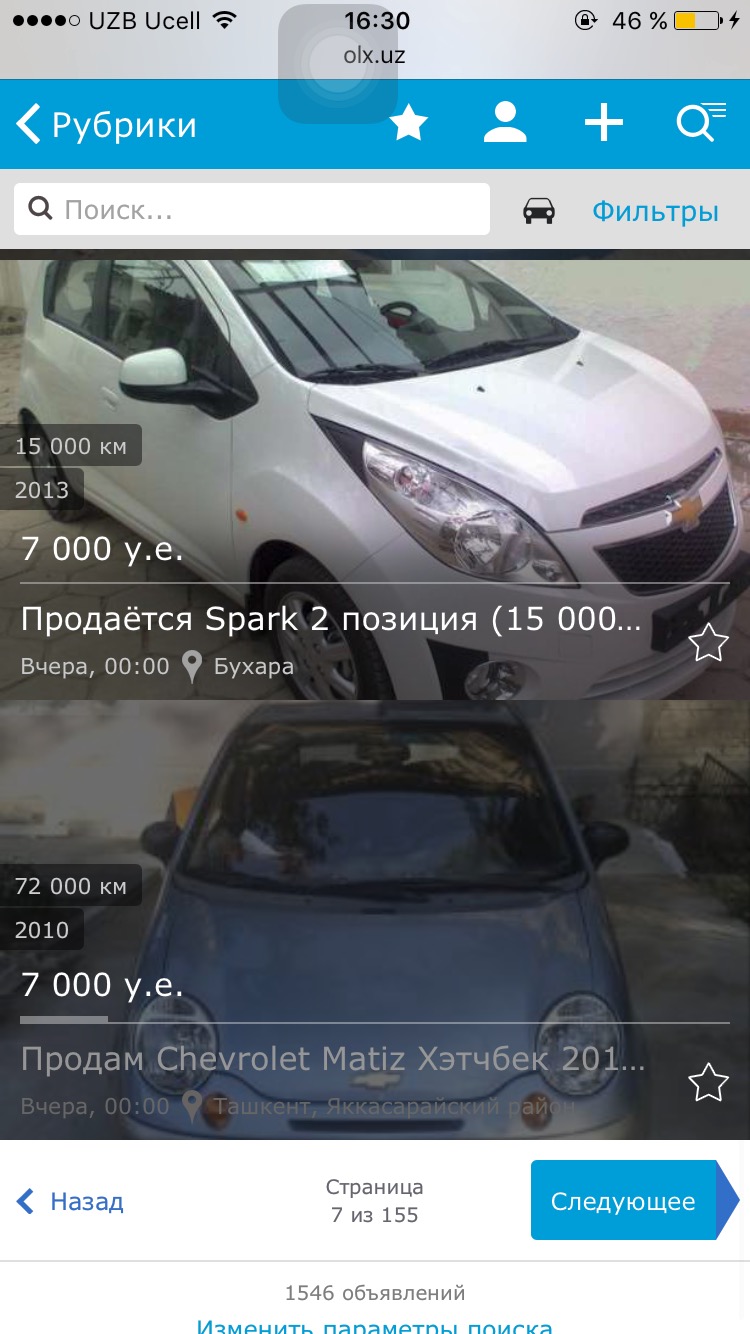The width and height of the screenshot is (750, 1334).
Task: Open the user profile icon
Action: [x=505, y=124]
